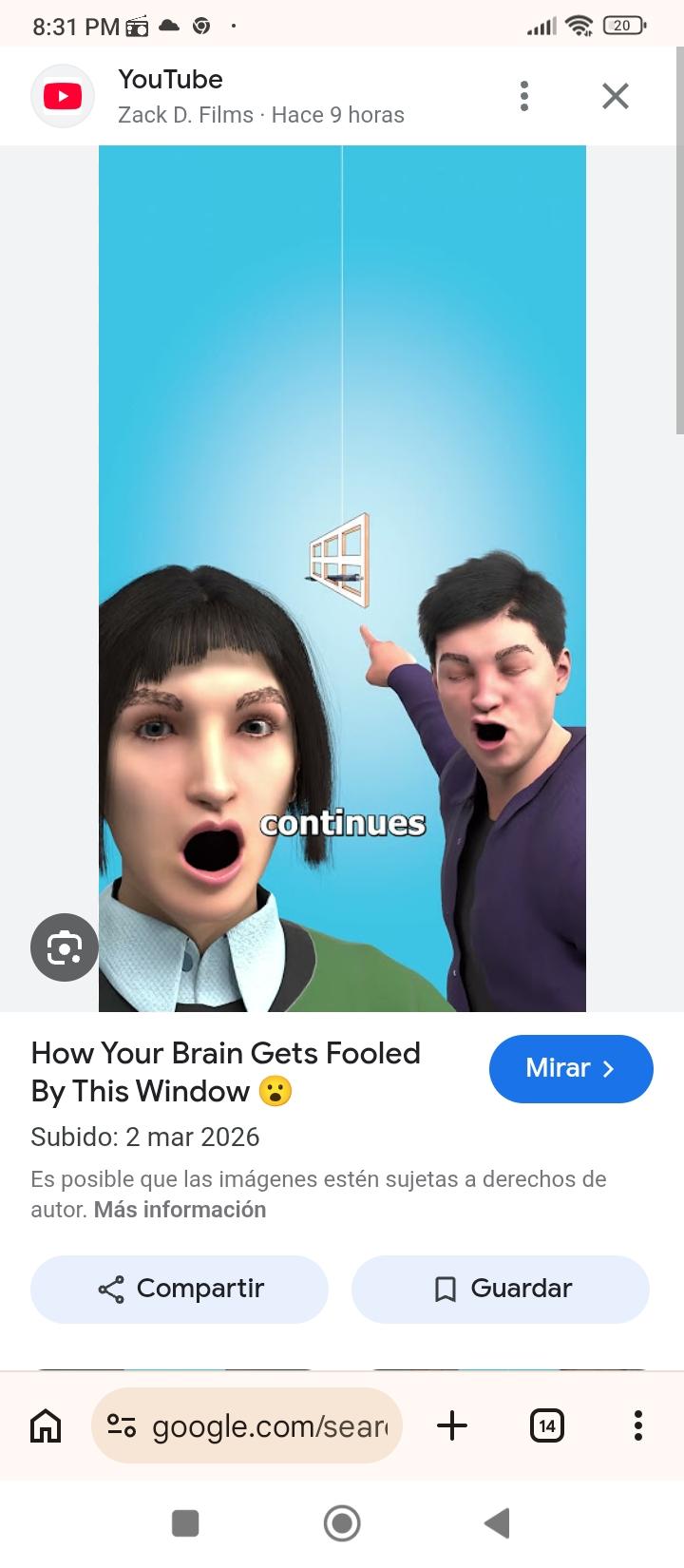This screenshot has height=1568, width=684.
Task: Open the three-dot options menu beside YouTube
Action: [x=523, y=96]
